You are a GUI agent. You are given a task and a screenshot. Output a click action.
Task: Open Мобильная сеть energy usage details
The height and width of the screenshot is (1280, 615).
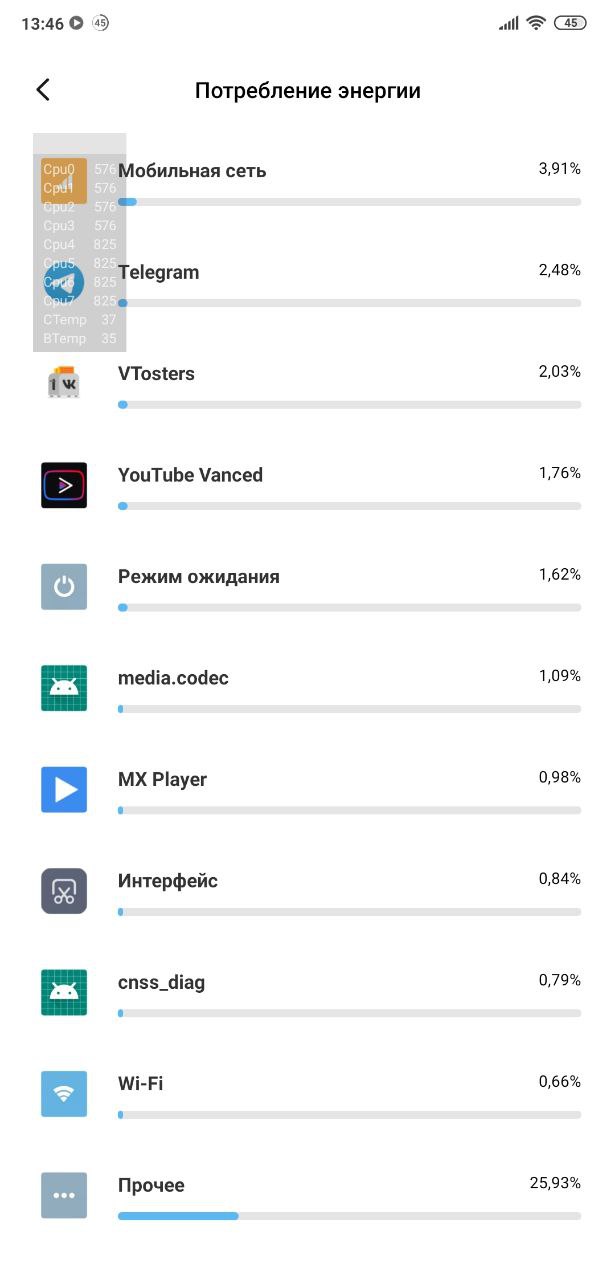[x=307, y=182]
